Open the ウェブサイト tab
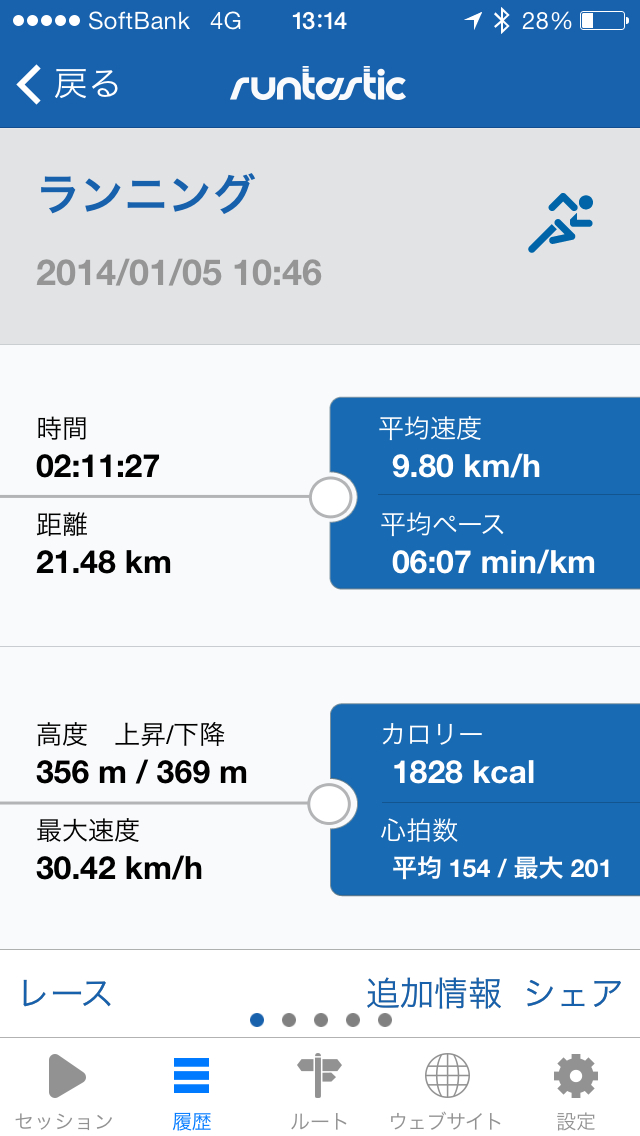The width and height of the screenshot is (640, 1136). point(446,1090)
